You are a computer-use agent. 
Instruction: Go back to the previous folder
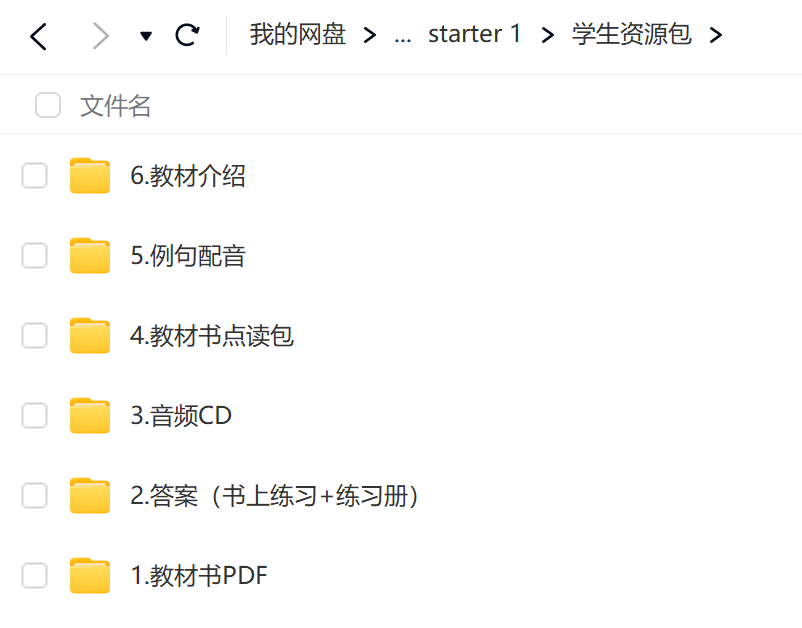[x=38, y=37]
